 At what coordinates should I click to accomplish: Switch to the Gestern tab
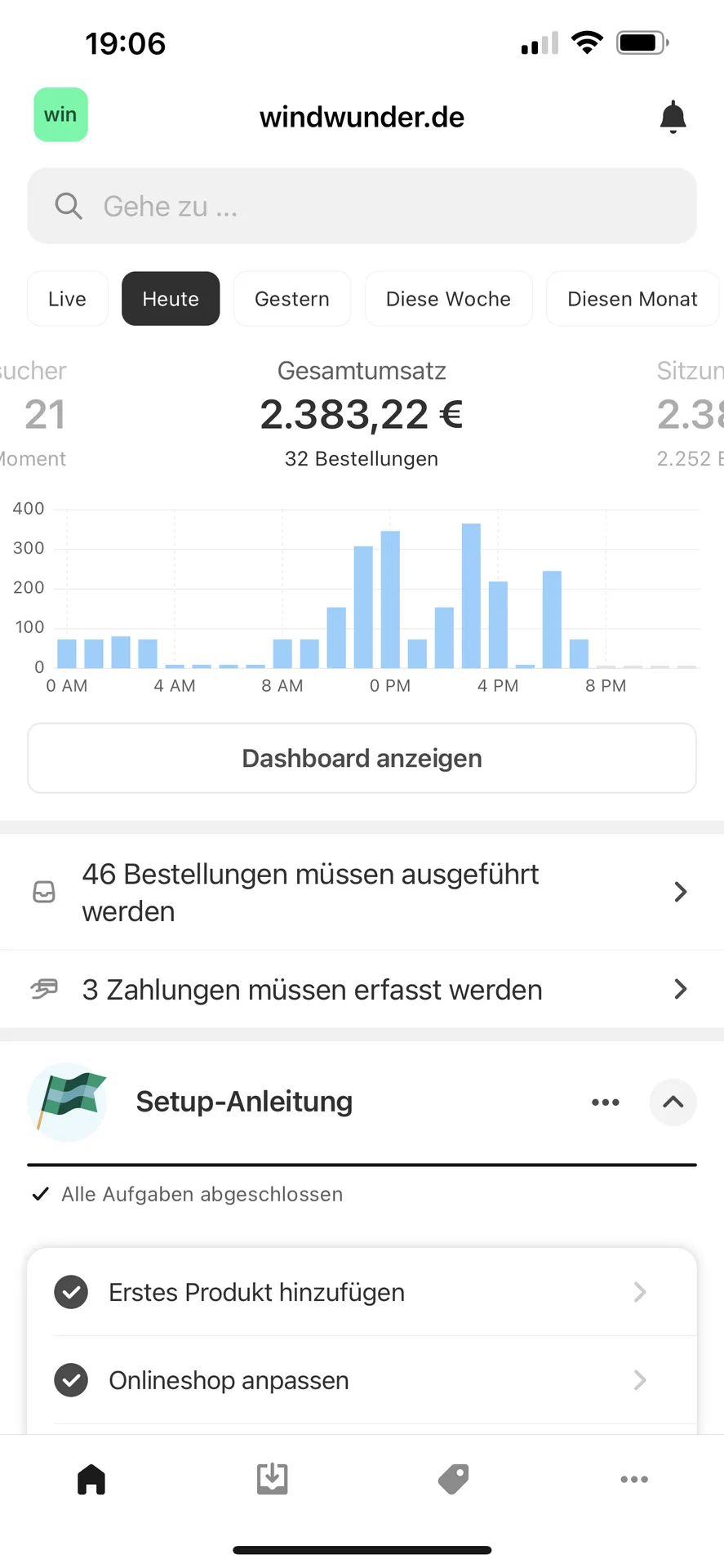tap(291, 298)
